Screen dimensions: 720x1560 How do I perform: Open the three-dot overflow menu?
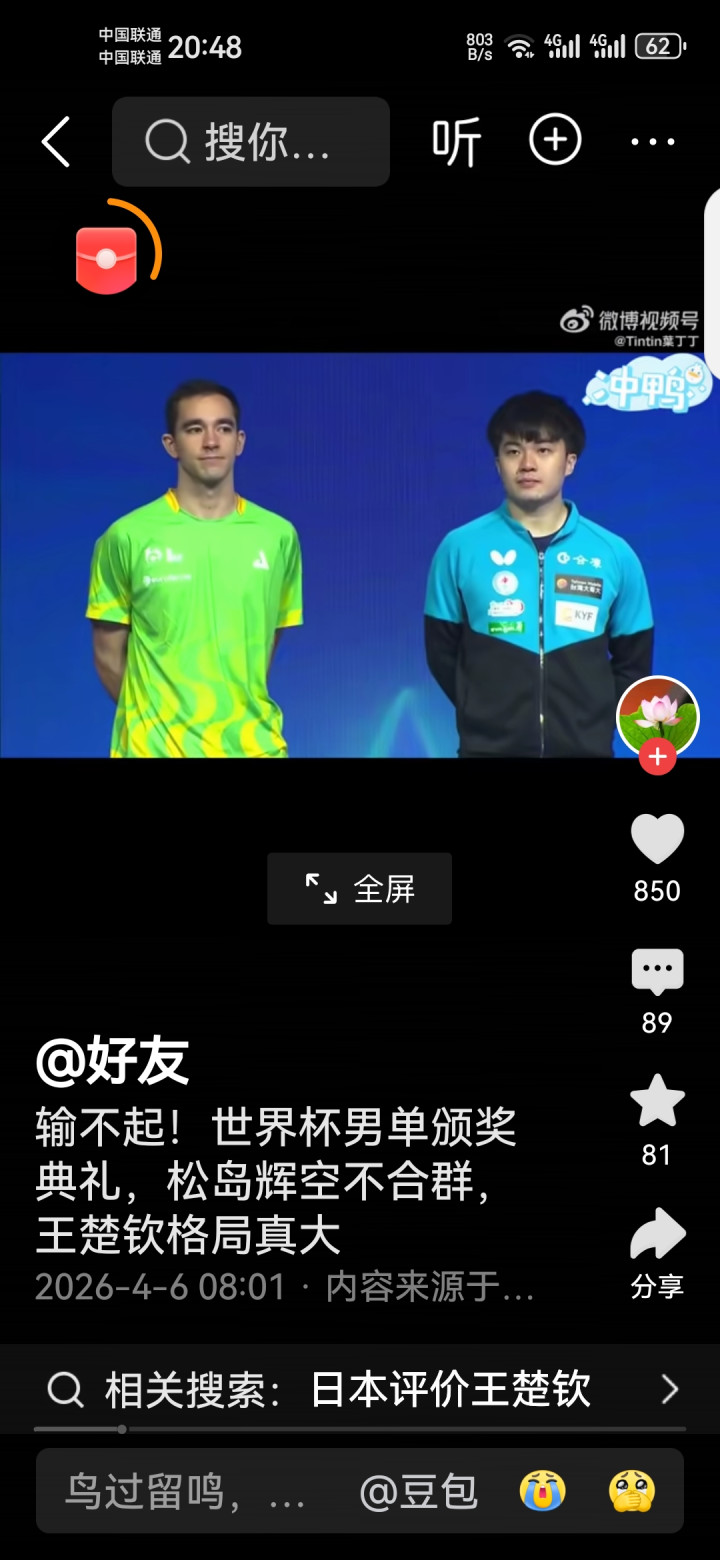[x=653, y=142]
